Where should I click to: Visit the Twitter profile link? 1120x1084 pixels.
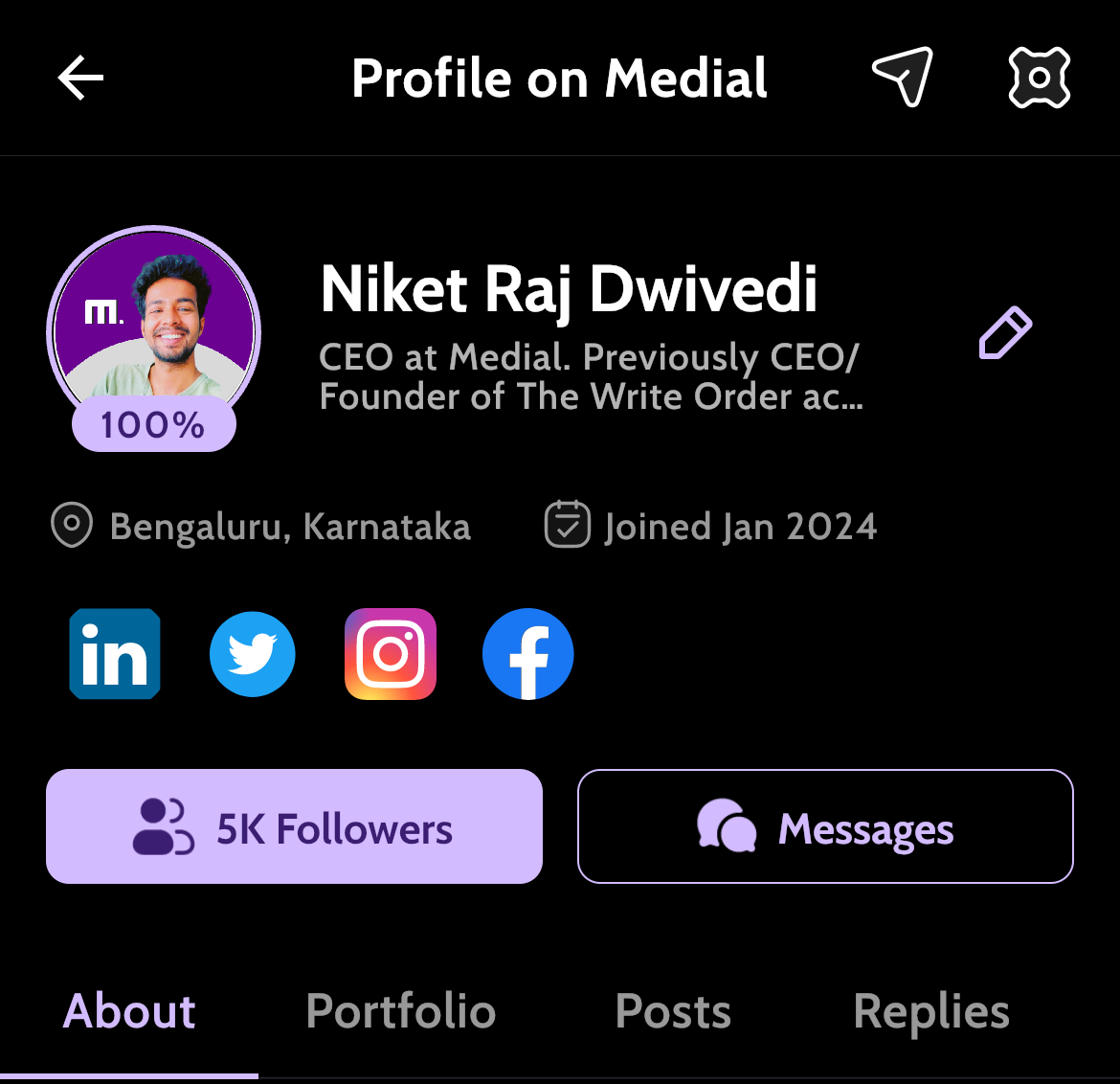[253, 654]
